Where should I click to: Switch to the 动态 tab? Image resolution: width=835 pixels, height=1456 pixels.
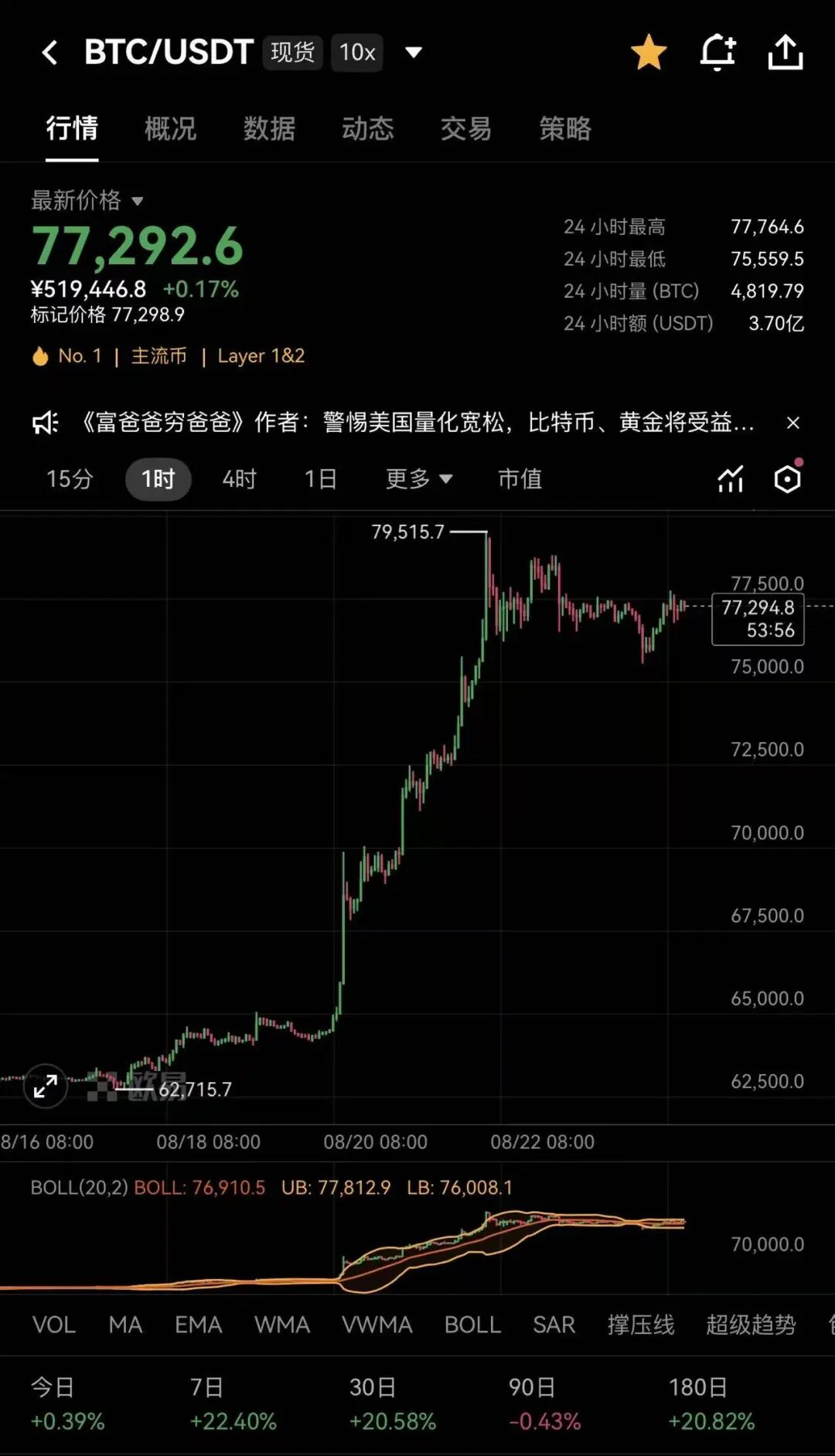click(368, 128)
